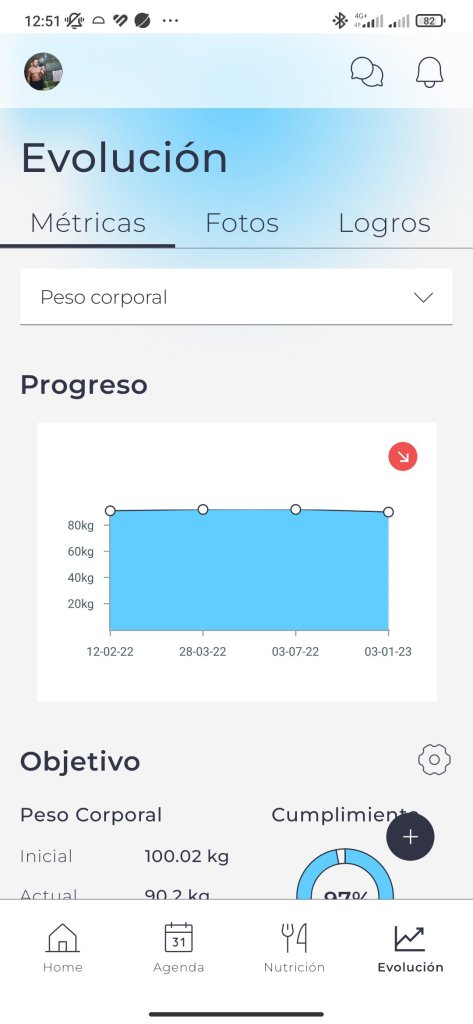The height and width of the screenshot is (1024, 473).
Task: Tap the plus floating action button
Action: [410, 837]
